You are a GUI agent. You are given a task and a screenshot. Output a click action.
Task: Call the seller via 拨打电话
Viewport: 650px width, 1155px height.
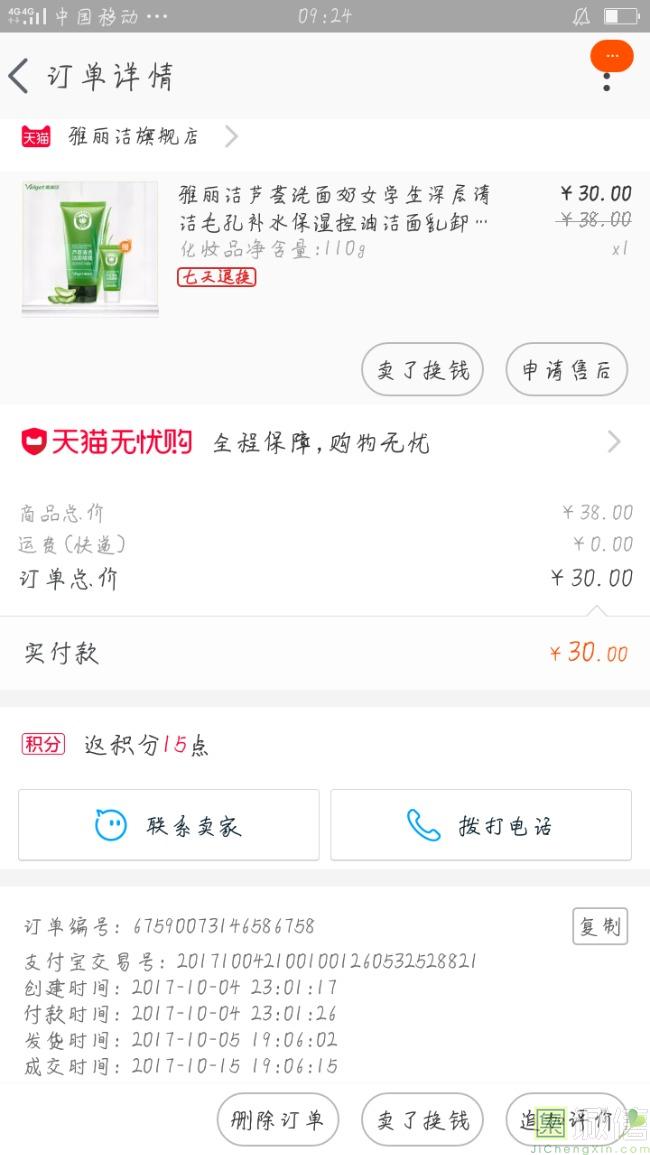[481, 825]
